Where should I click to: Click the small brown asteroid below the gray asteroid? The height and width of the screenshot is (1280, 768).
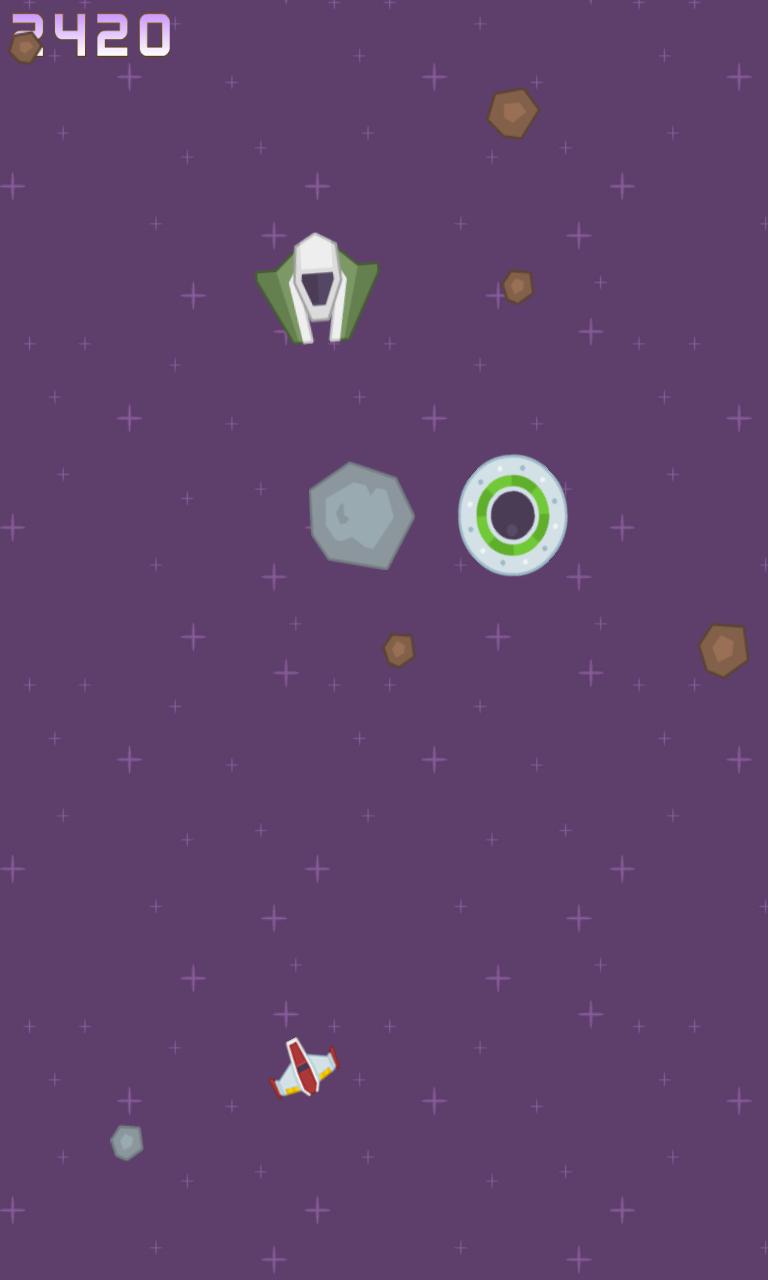tap(399, 650)
